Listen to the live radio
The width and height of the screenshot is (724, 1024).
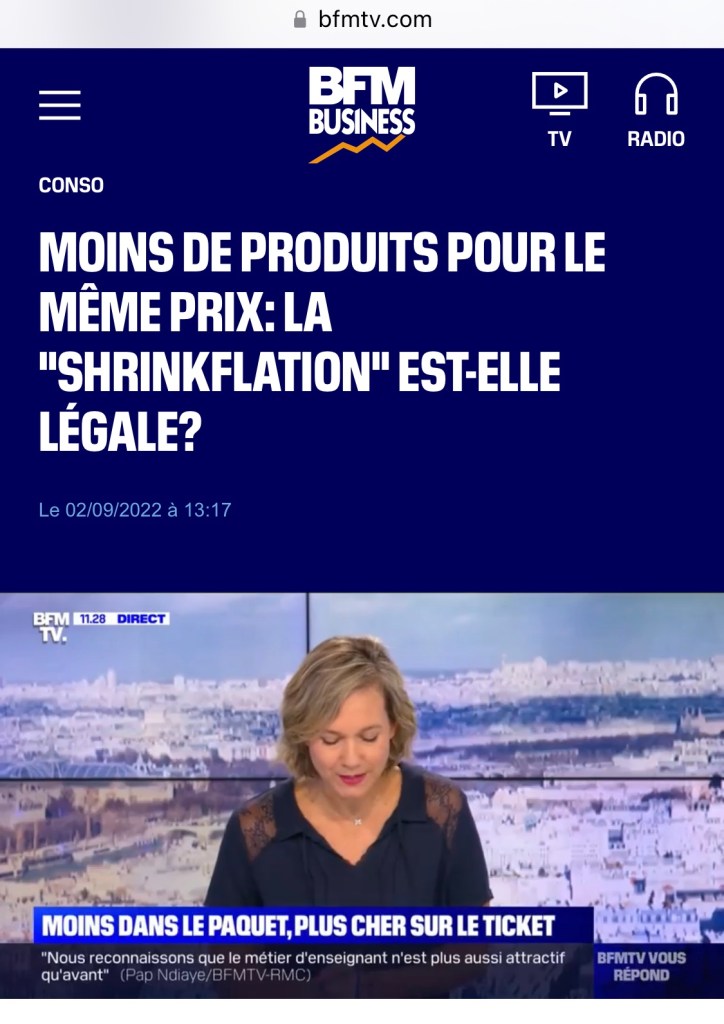pos(656,110)
